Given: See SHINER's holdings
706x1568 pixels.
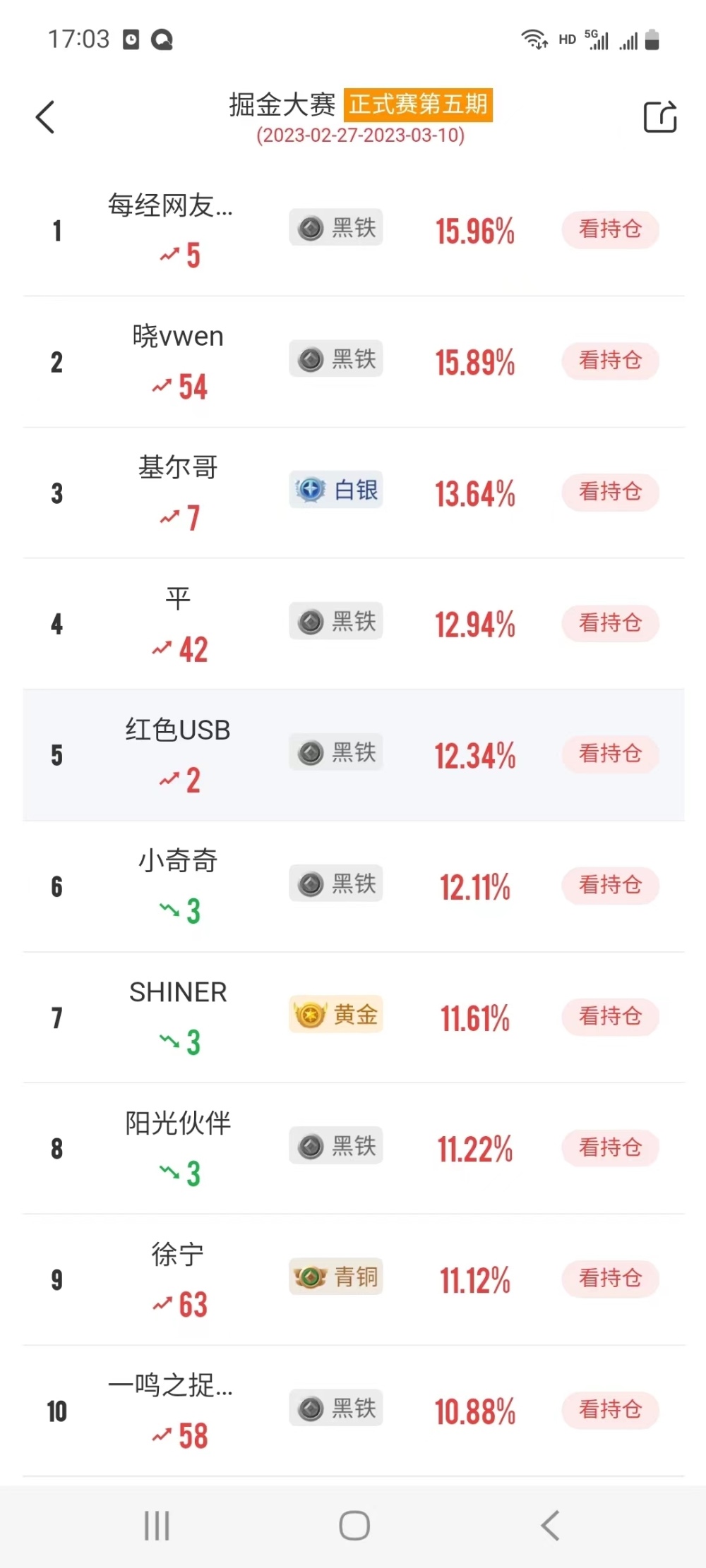Looking at the screenshot, I should click(610, 1016).
